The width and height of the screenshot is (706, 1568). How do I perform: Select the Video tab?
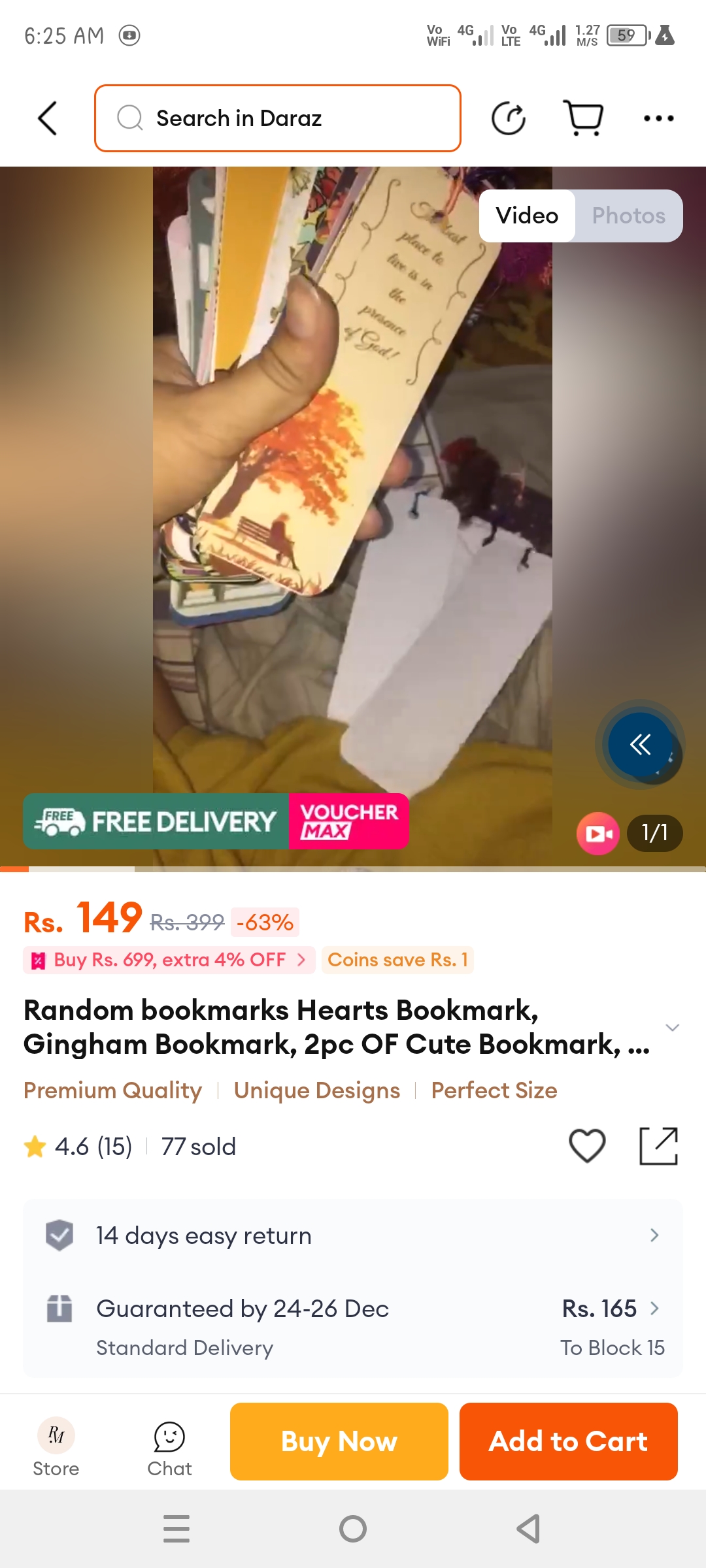[527, 216]
